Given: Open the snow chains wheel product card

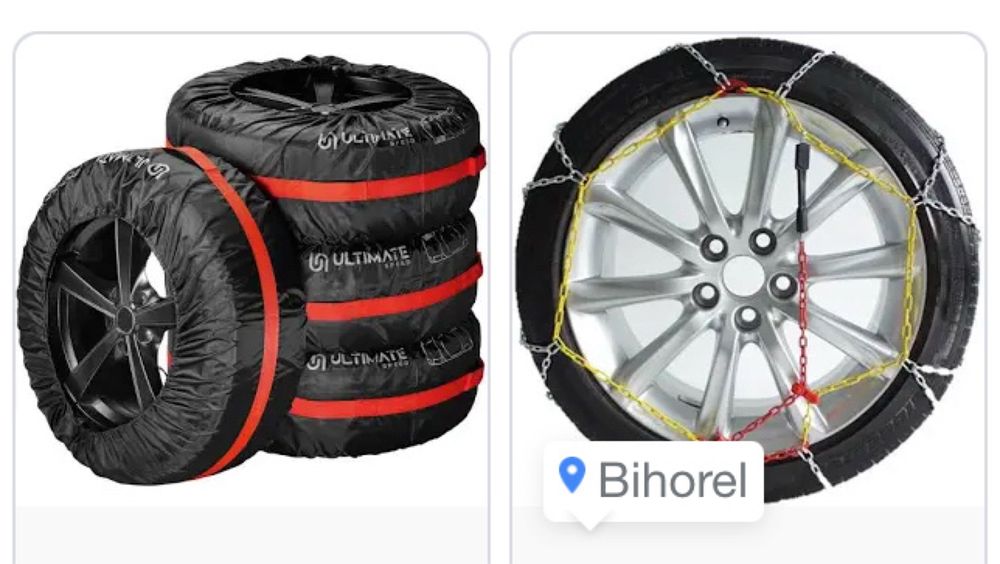Looking at the screenshot, I should click(748, 250).
